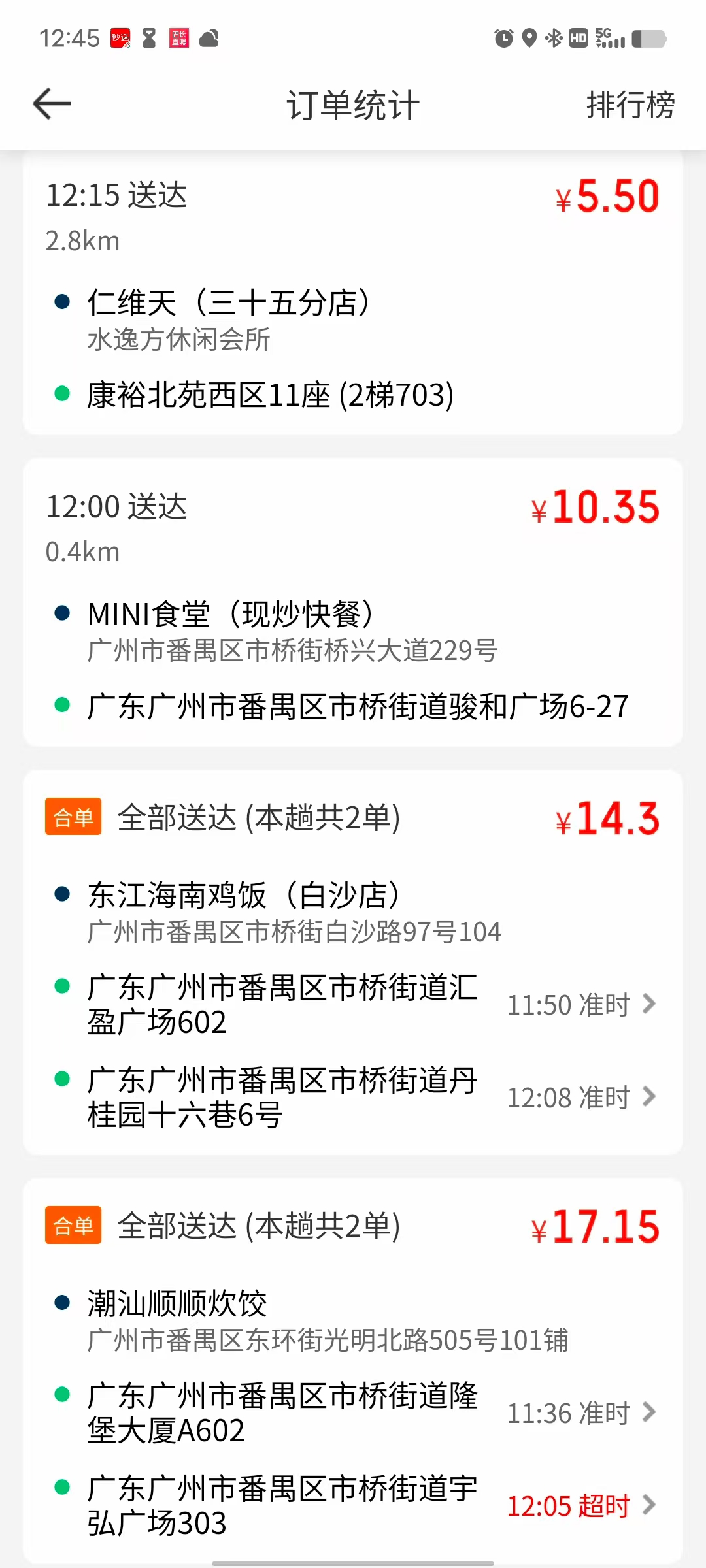Open the 12:15 送达 仁维天 order card

point(353,294)
